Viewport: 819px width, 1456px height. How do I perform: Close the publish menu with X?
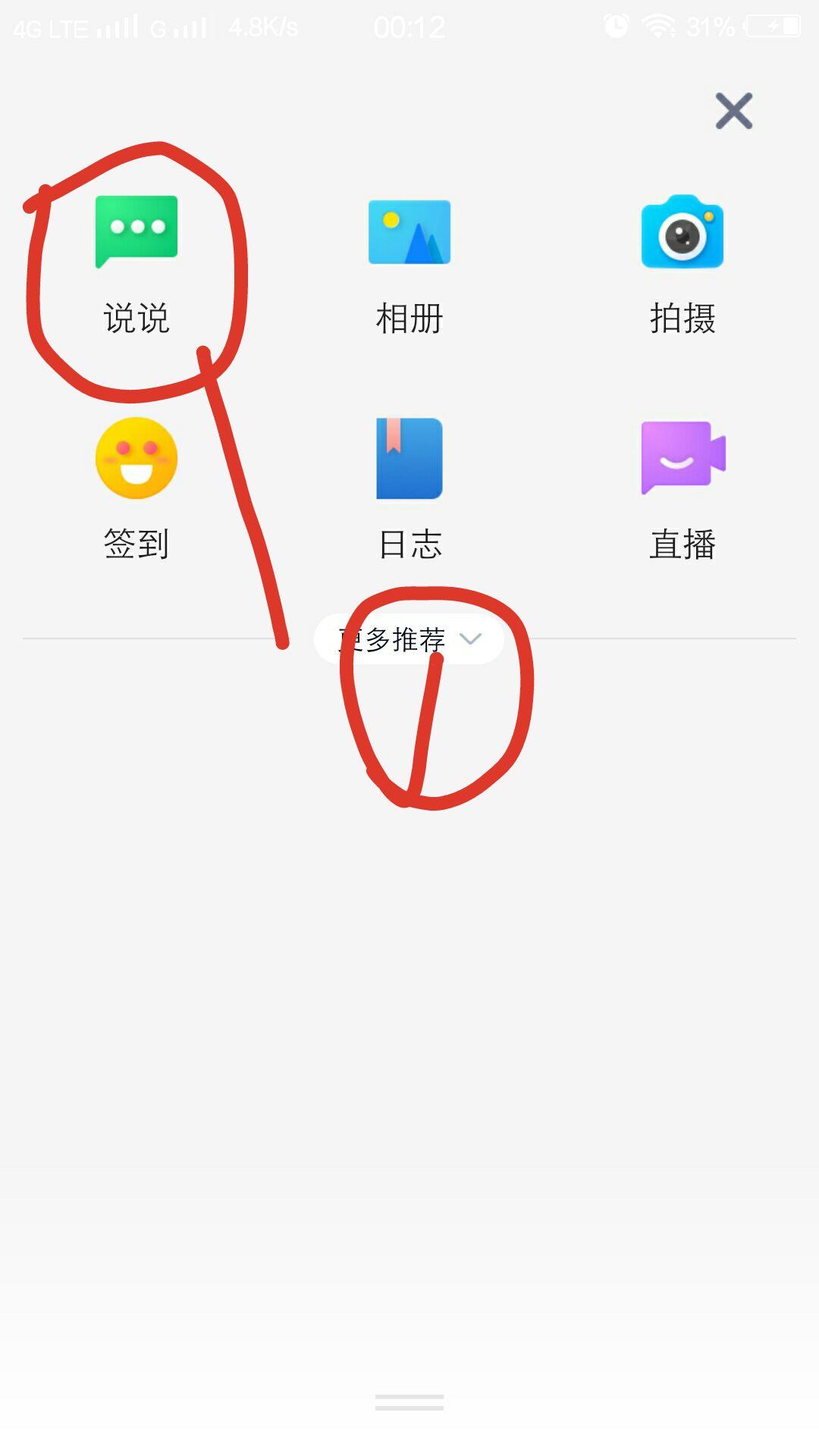coord(733,111)
